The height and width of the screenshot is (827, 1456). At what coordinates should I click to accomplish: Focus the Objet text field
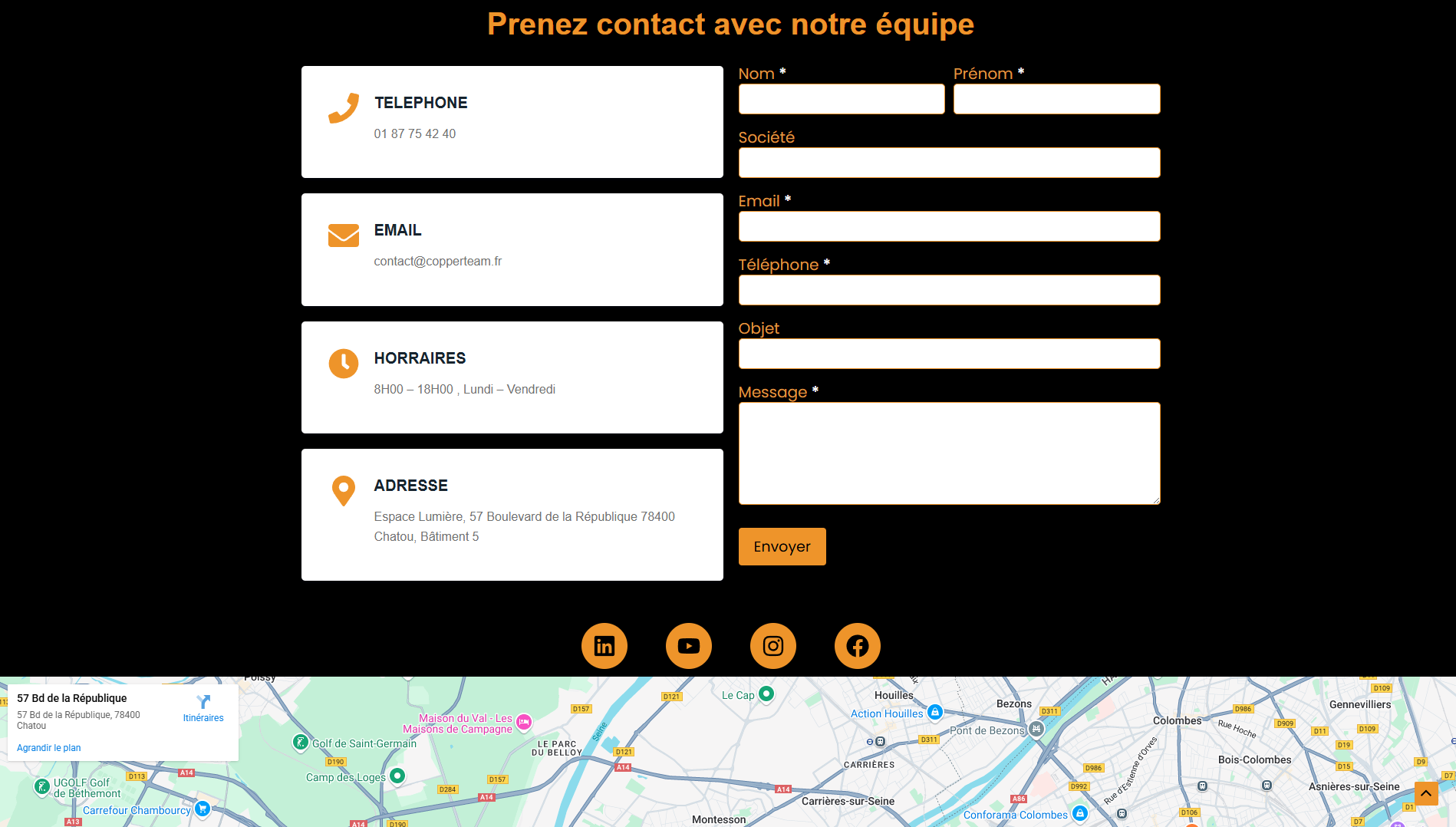click(x=948, y=354)
